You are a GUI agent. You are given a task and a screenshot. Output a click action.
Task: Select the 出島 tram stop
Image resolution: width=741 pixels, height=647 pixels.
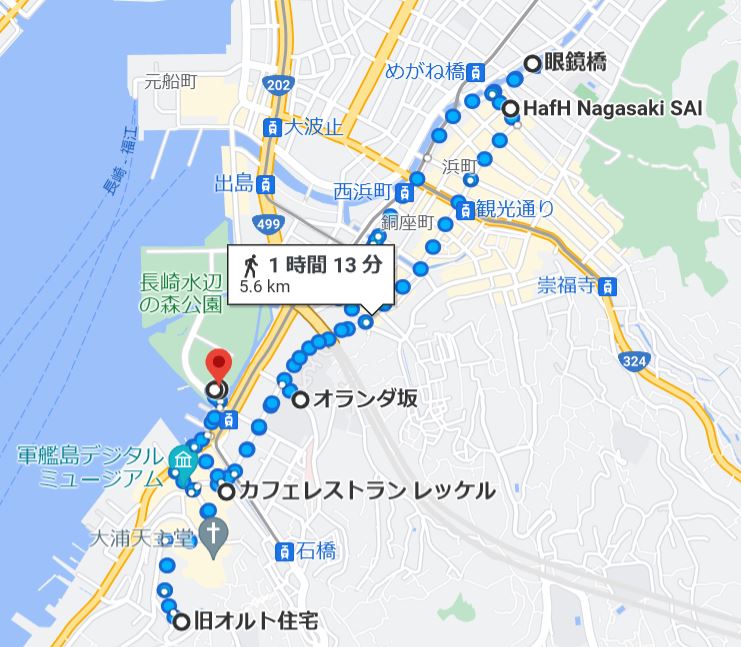[x=265, y=184]
